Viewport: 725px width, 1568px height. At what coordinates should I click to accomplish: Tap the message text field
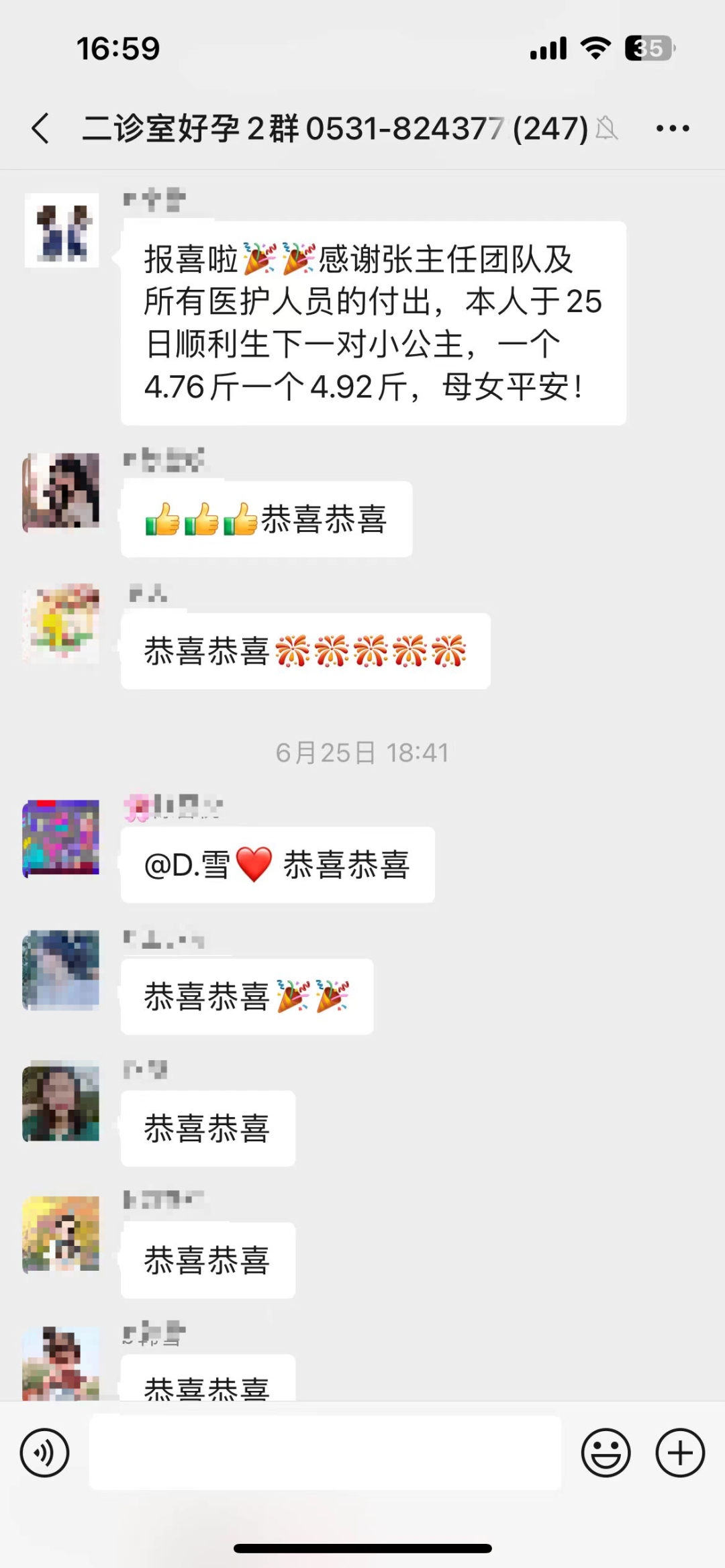click(x=325, y=1453)
